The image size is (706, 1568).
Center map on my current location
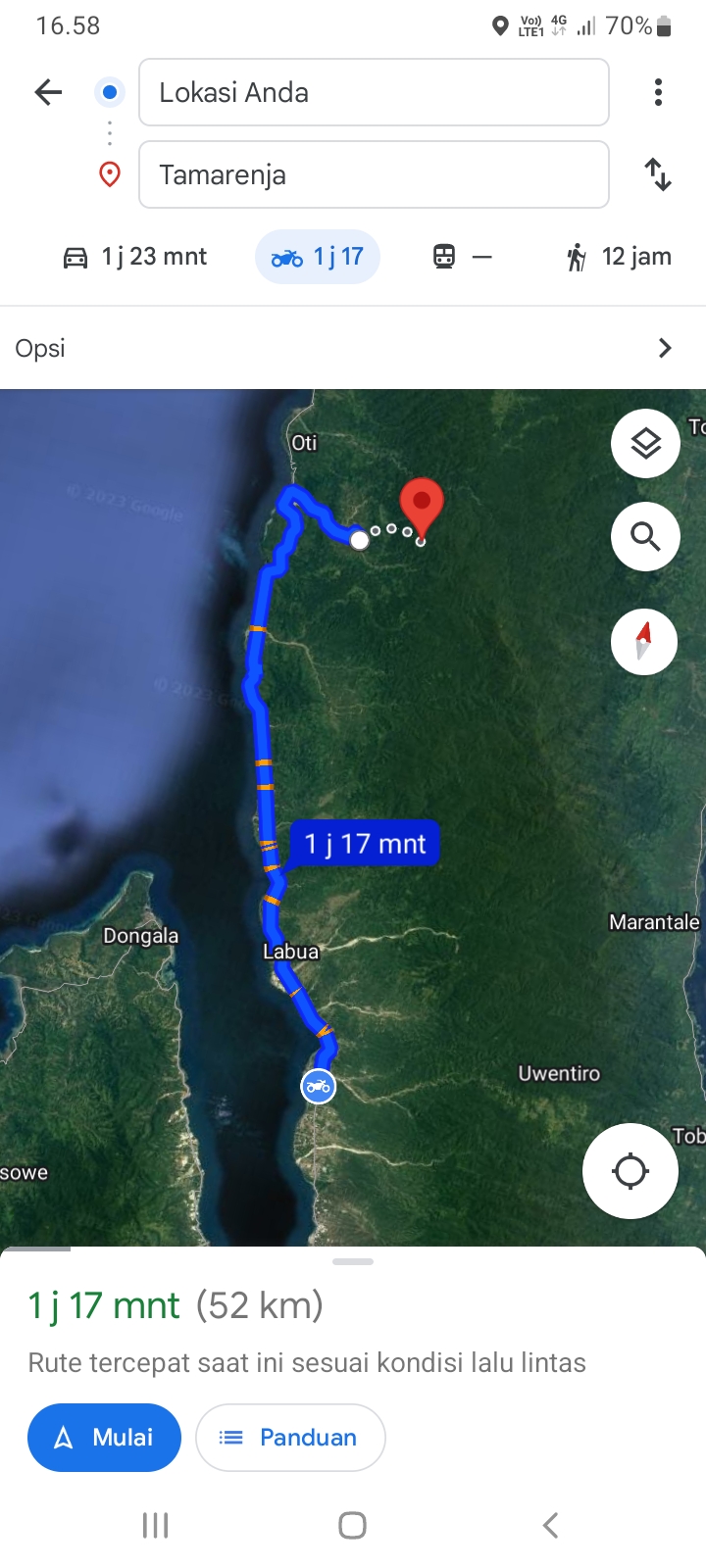click(630, 1171)
